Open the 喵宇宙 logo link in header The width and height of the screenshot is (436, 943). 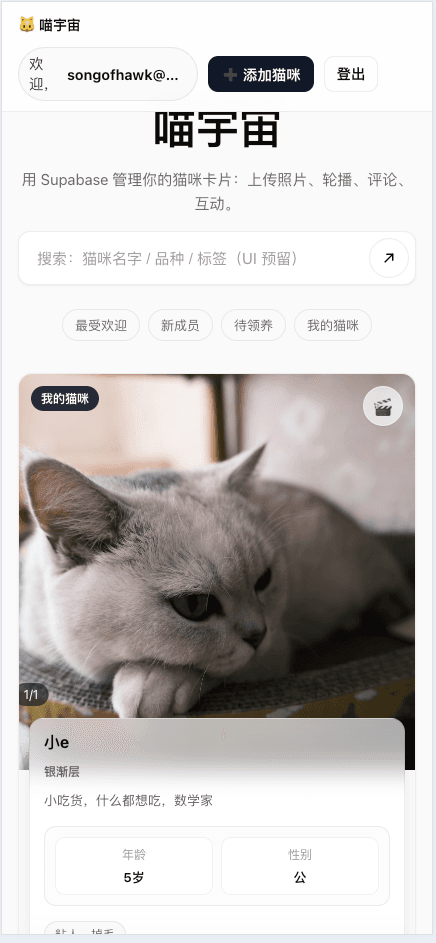coord(49,25)
